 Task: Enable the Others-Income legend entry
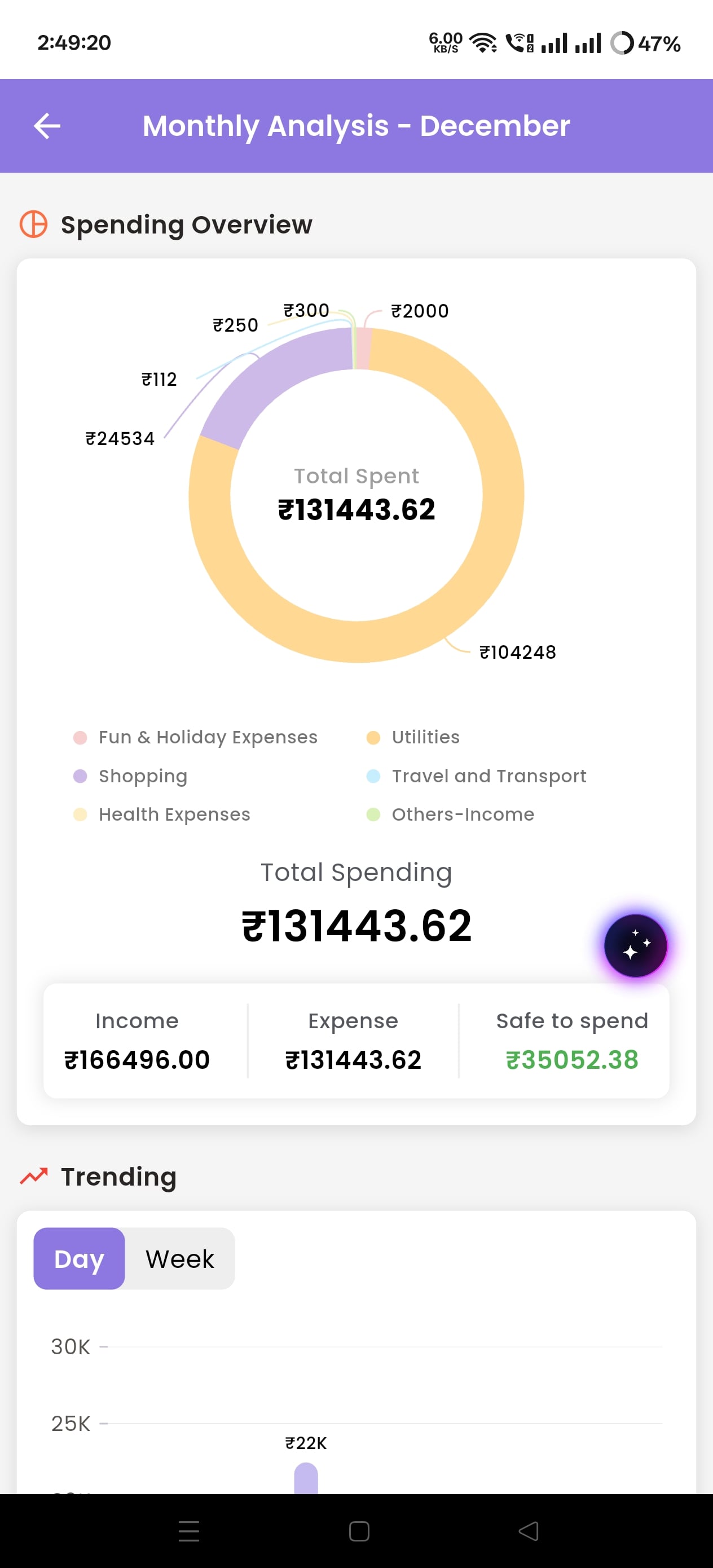[x=462, y=814]
